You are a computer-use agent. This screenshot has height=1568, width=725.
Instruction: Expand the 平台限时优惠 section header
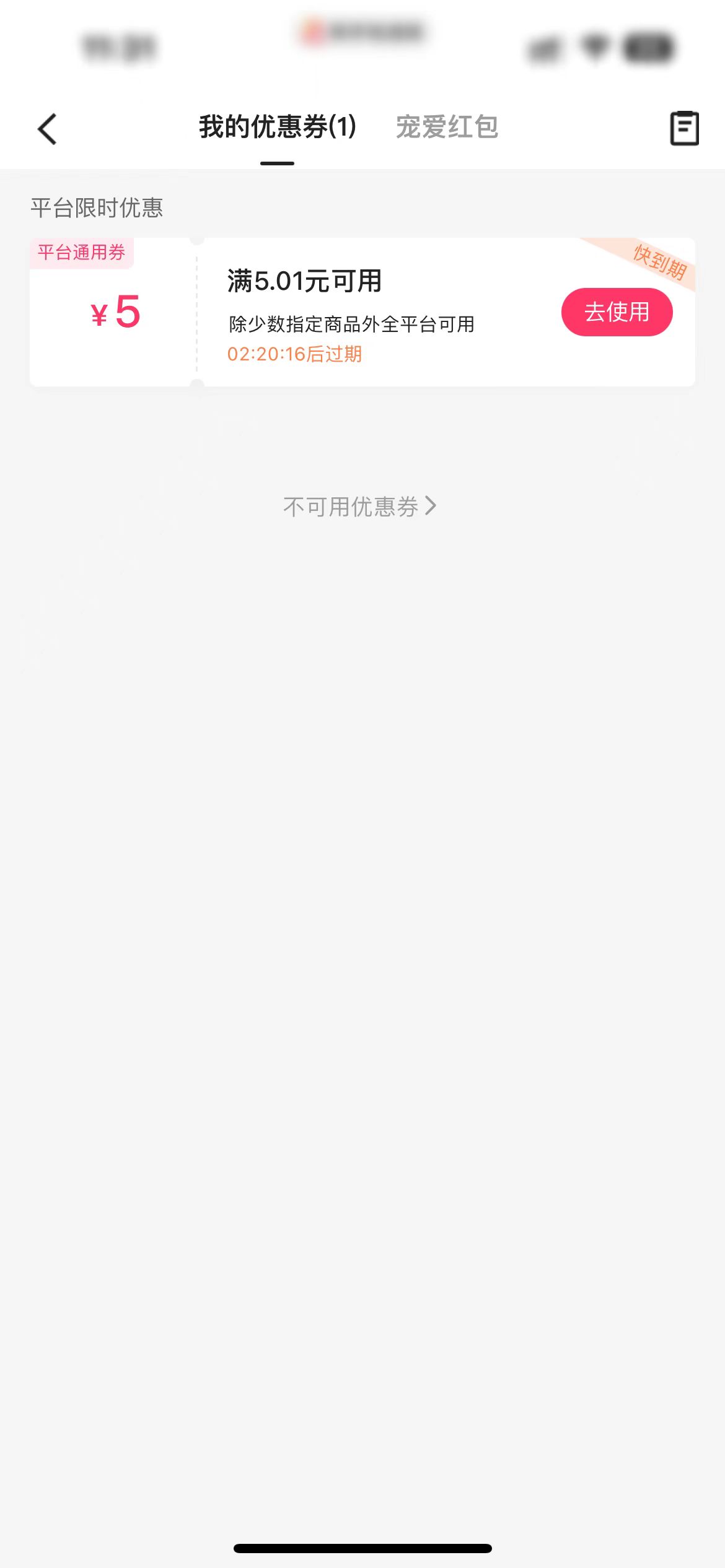pos(97,208)
